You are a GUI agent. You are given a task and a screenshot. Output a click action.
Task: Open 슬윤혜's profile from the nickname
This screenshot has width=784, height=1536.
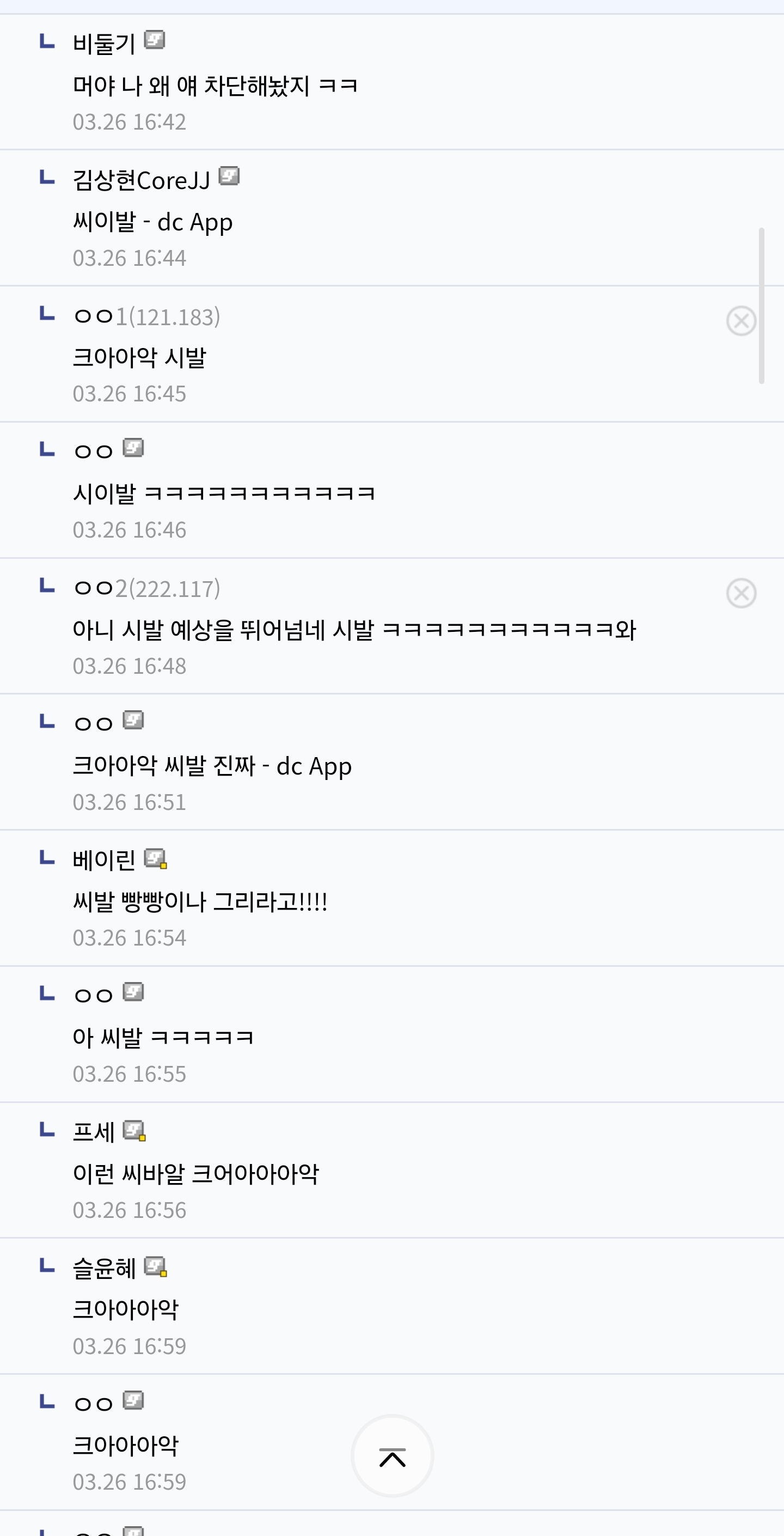click(105, 1268)
